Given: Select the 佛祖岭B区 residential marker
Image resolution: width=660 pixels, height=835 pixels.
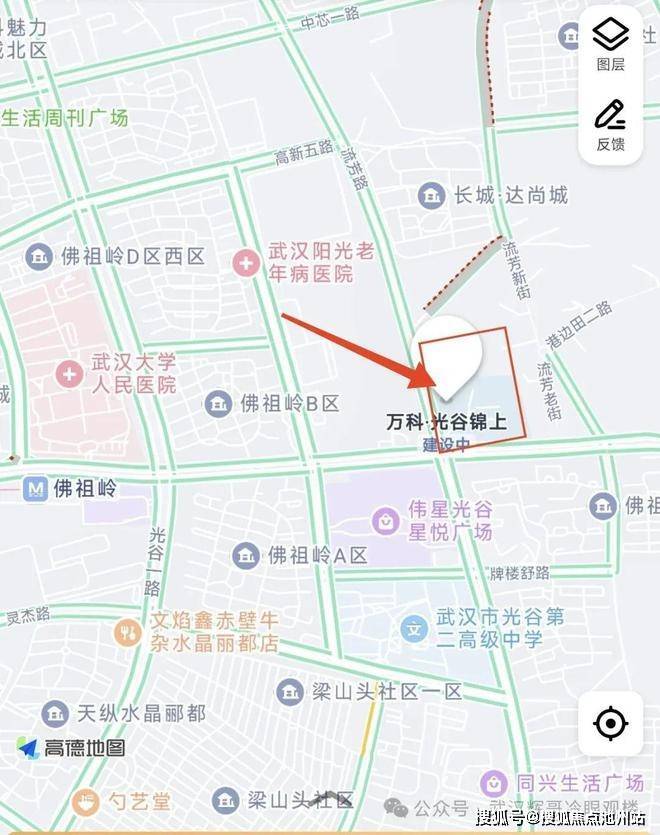Looking at the screenshot, I should 218,404.
